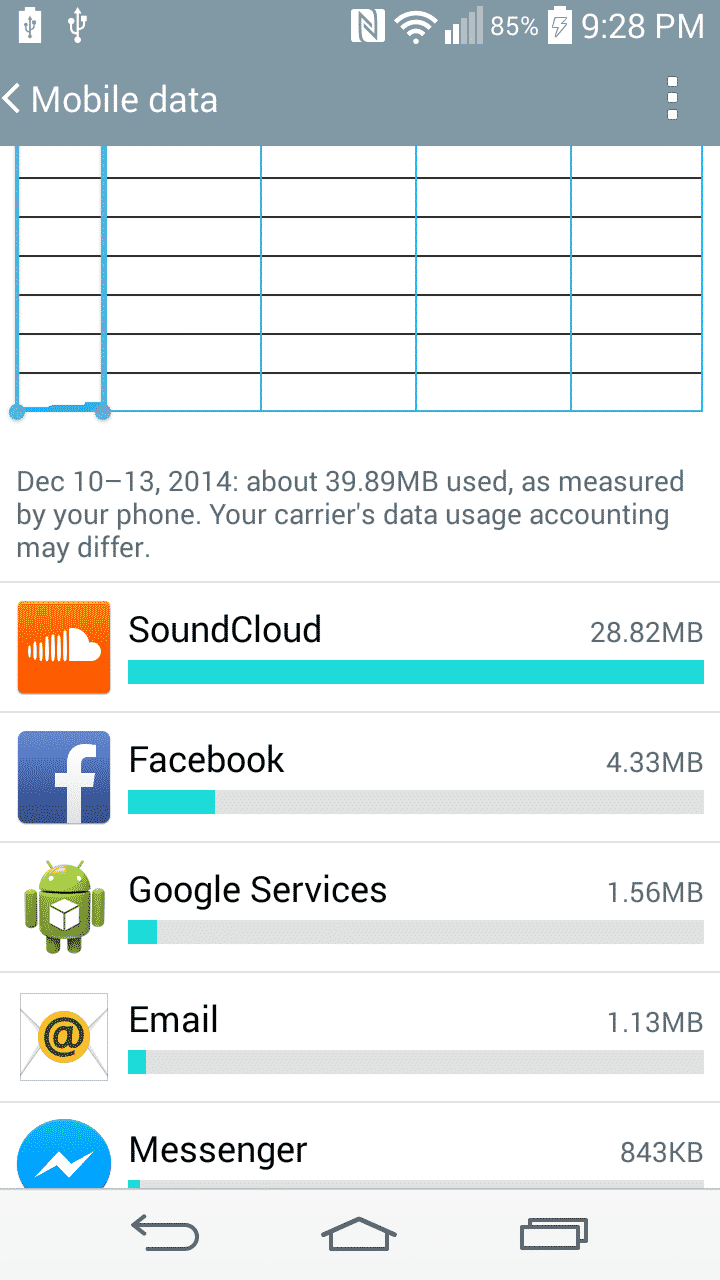The height and width of the screenshot is (1280, 720).
Task: View Facebook data usage details
Action: 360,778
